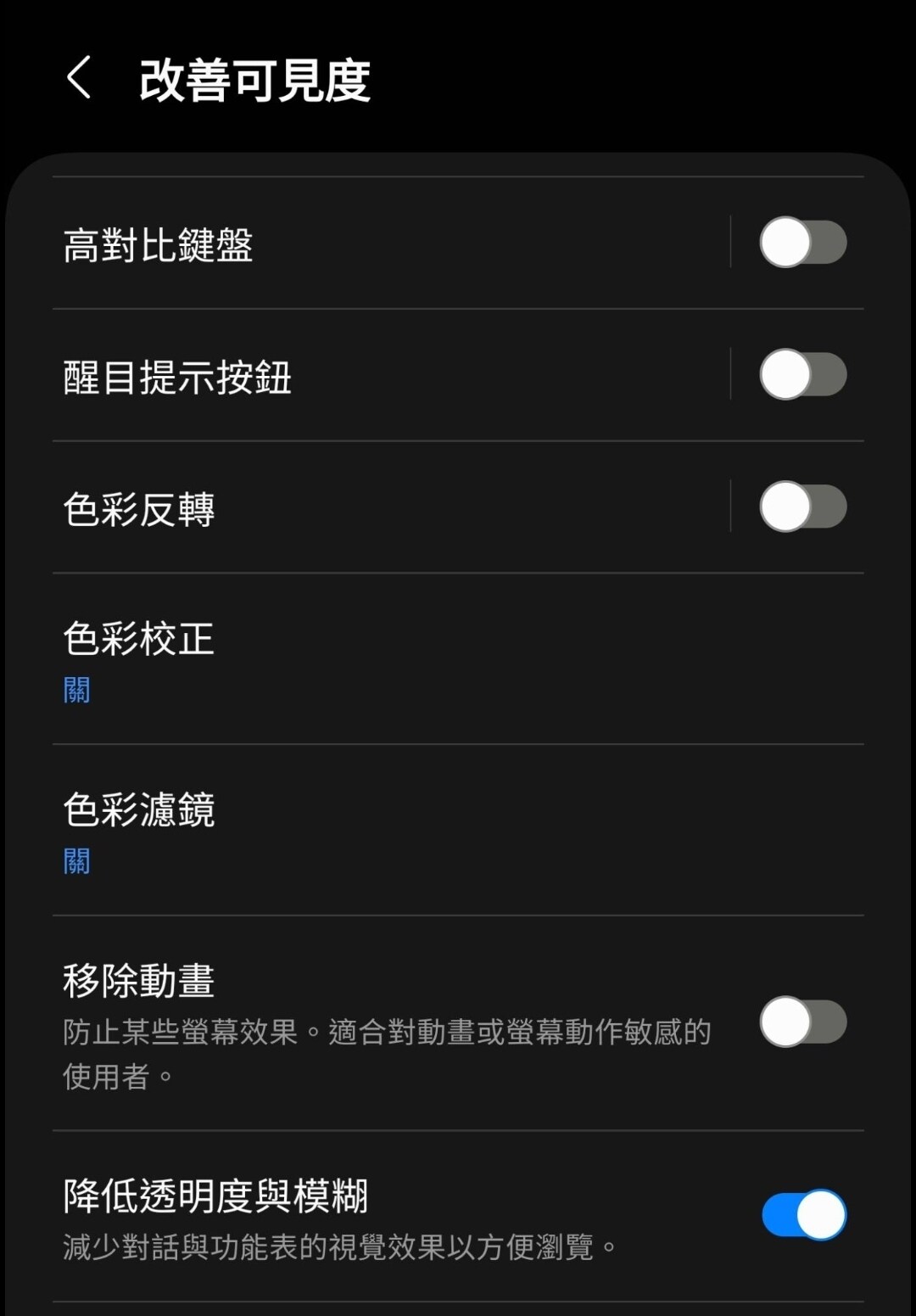Go back from 改善可見度 screen

(79, 79)
